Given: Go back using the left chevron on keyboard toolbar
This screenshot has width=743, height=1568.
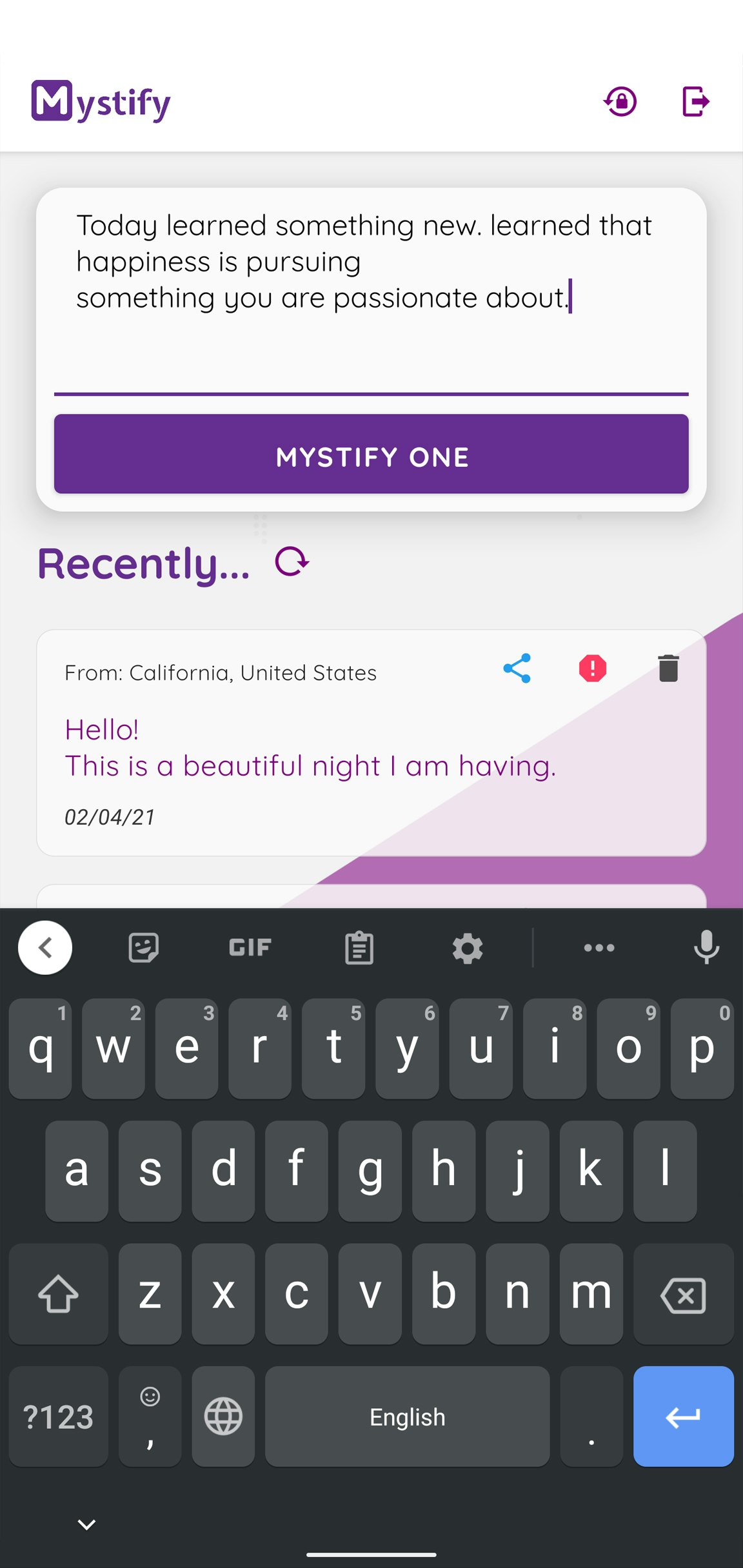Looking at the screenshot, I should [x=45, y=947].
